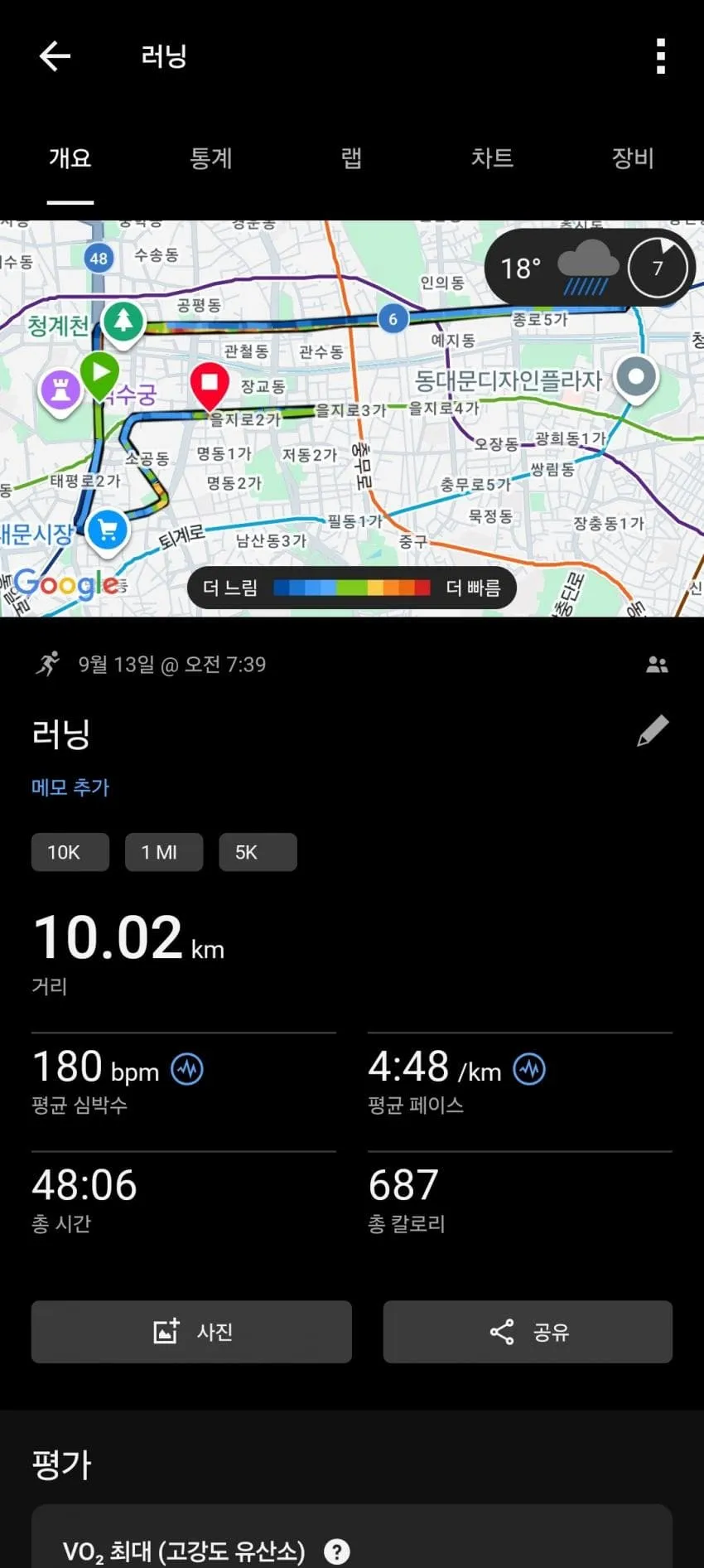The image size is (704, 1568).
Task: Open the 차트 tab
Action: tap(492, 157)
